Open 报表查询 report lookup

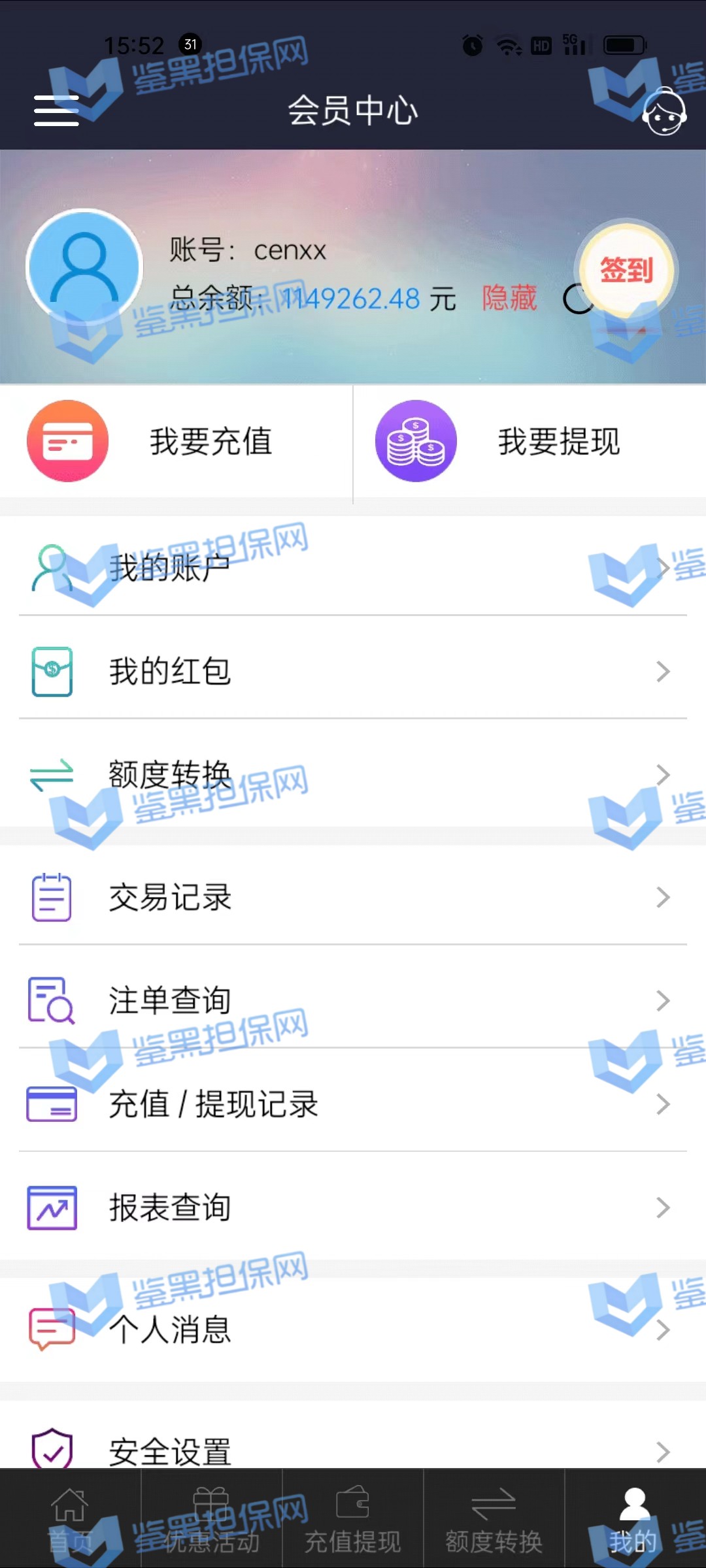pyautogui.click(x=353, y=1207)
